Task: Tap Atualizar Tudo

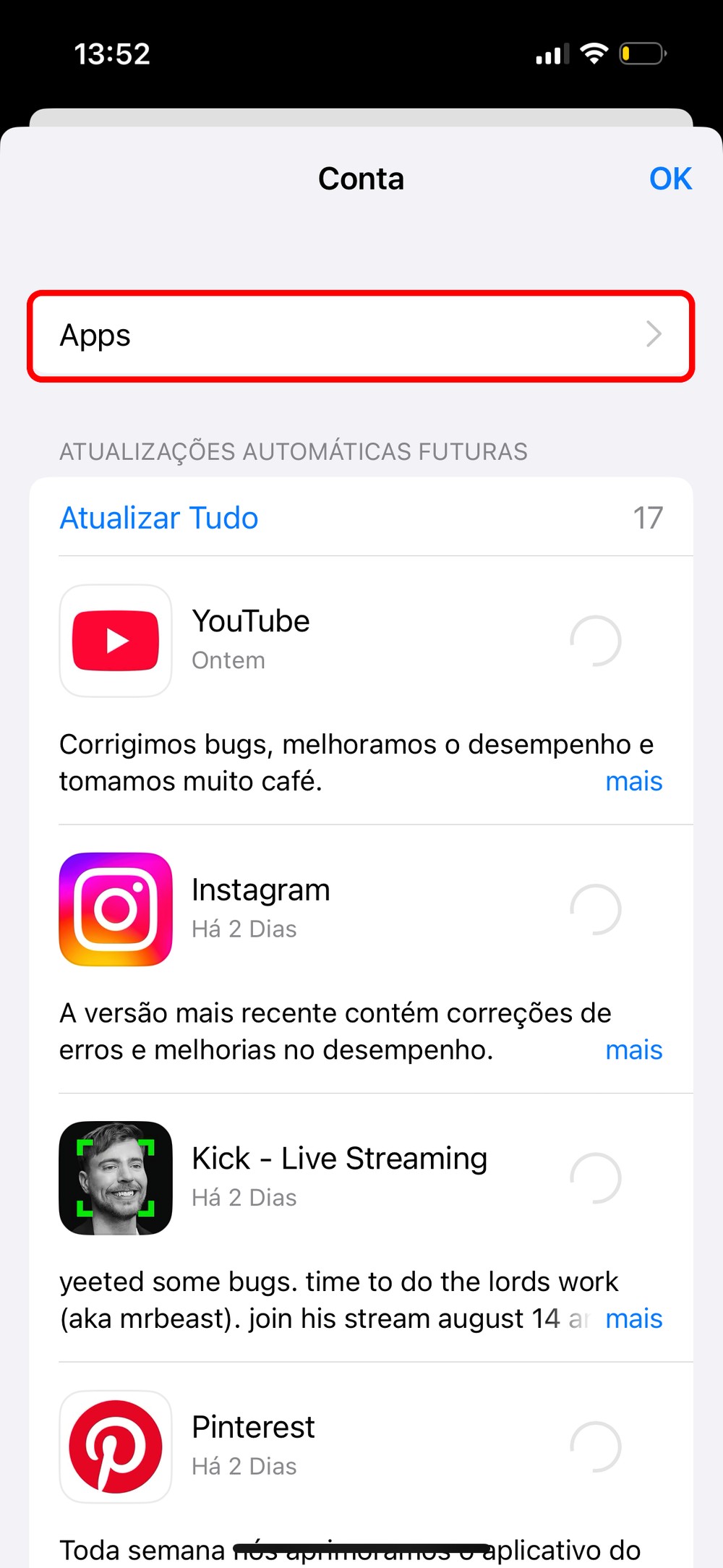Action: click(159, 518)
